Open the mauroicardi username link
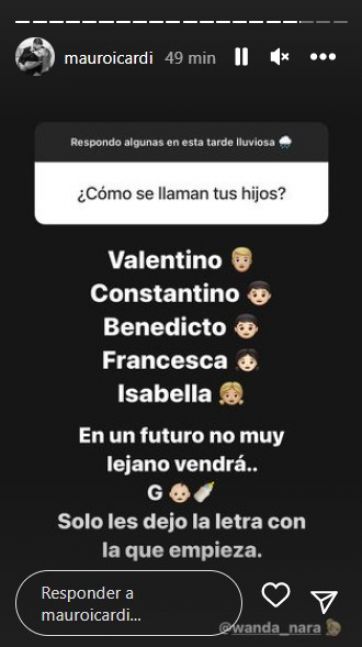 click(x=109, y=58)
